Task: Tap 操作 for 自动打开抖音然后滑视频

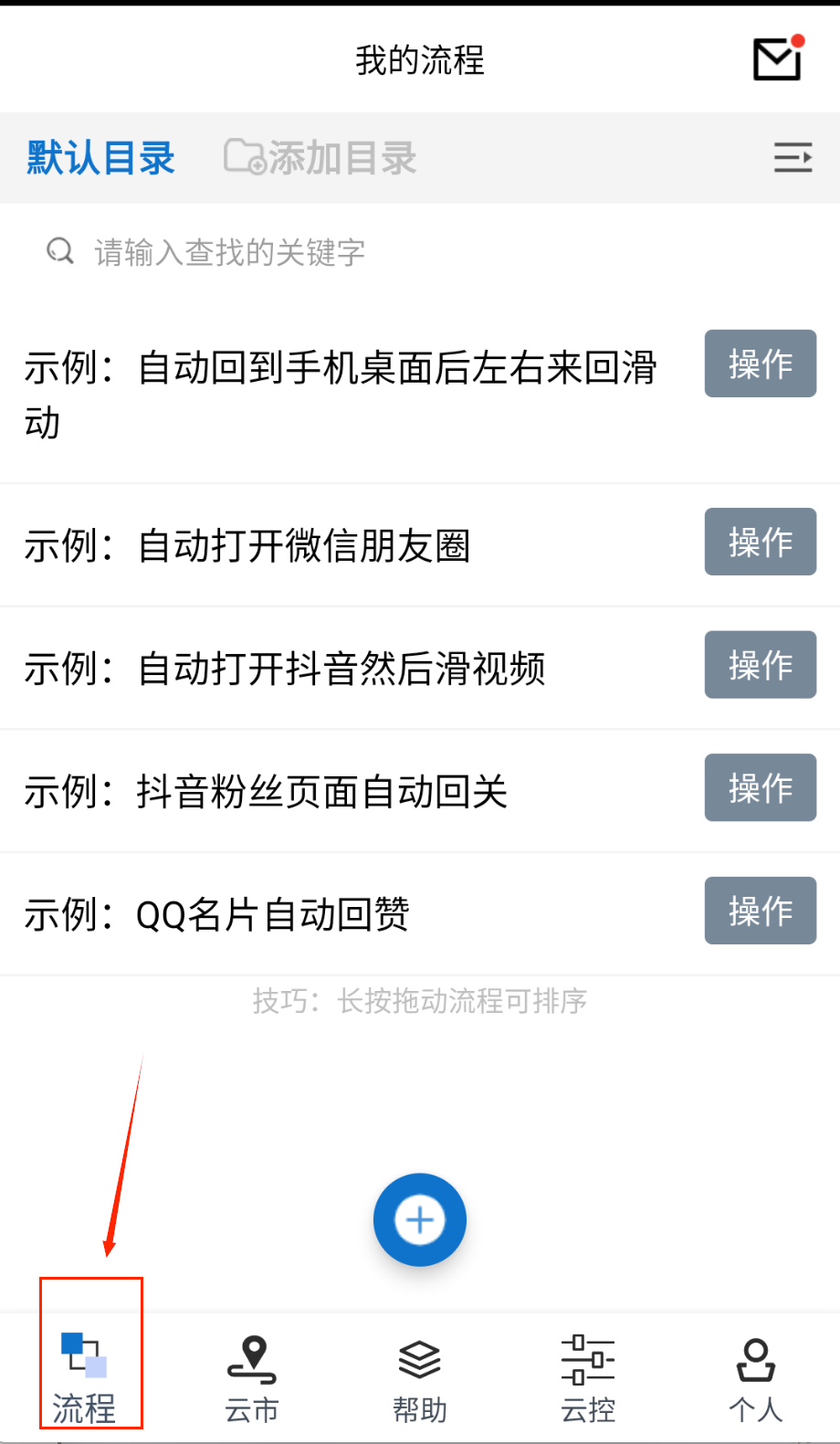Action: point(760,665)
